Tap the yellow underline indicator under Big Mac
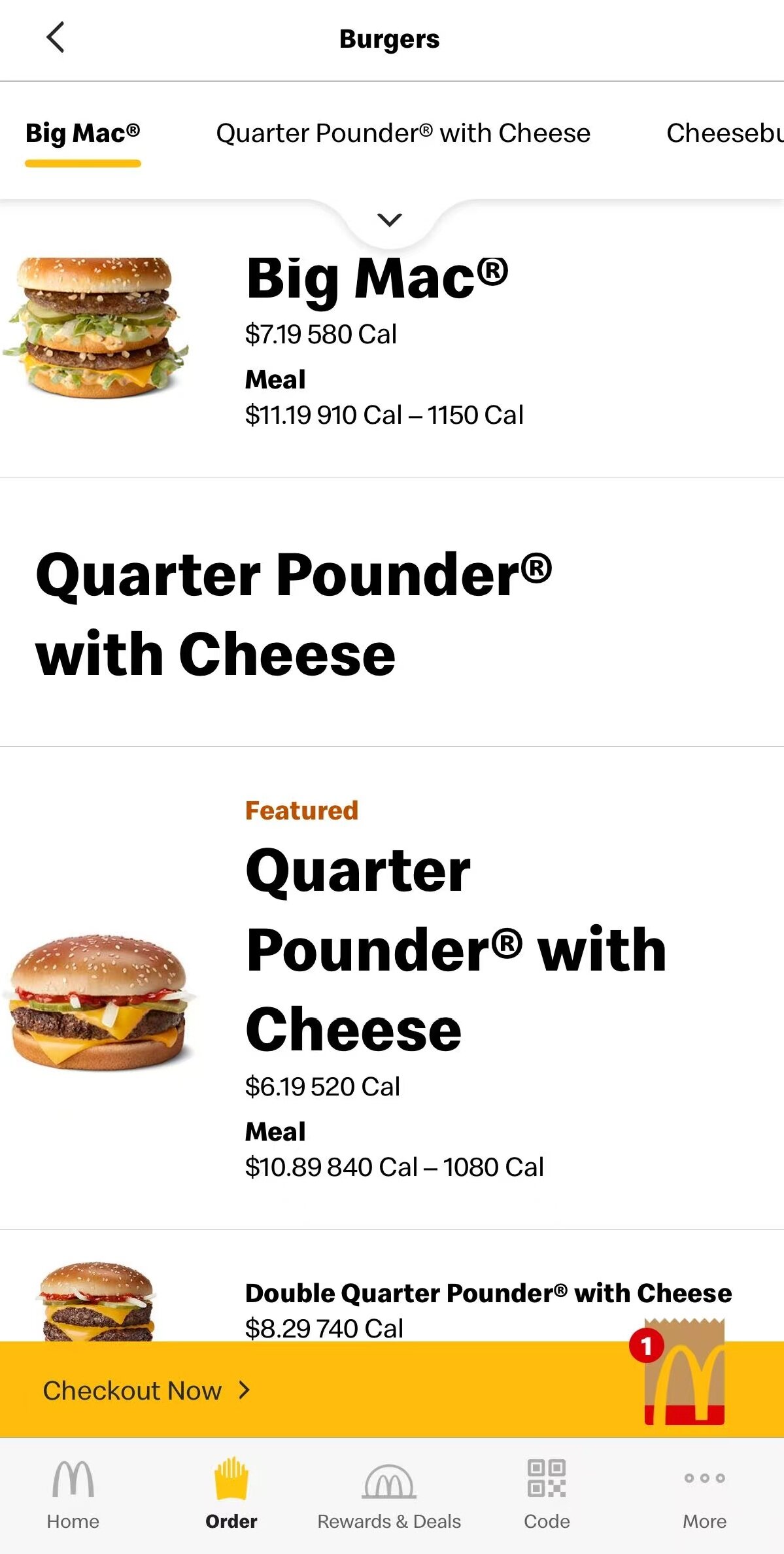 tap(82, 162)
